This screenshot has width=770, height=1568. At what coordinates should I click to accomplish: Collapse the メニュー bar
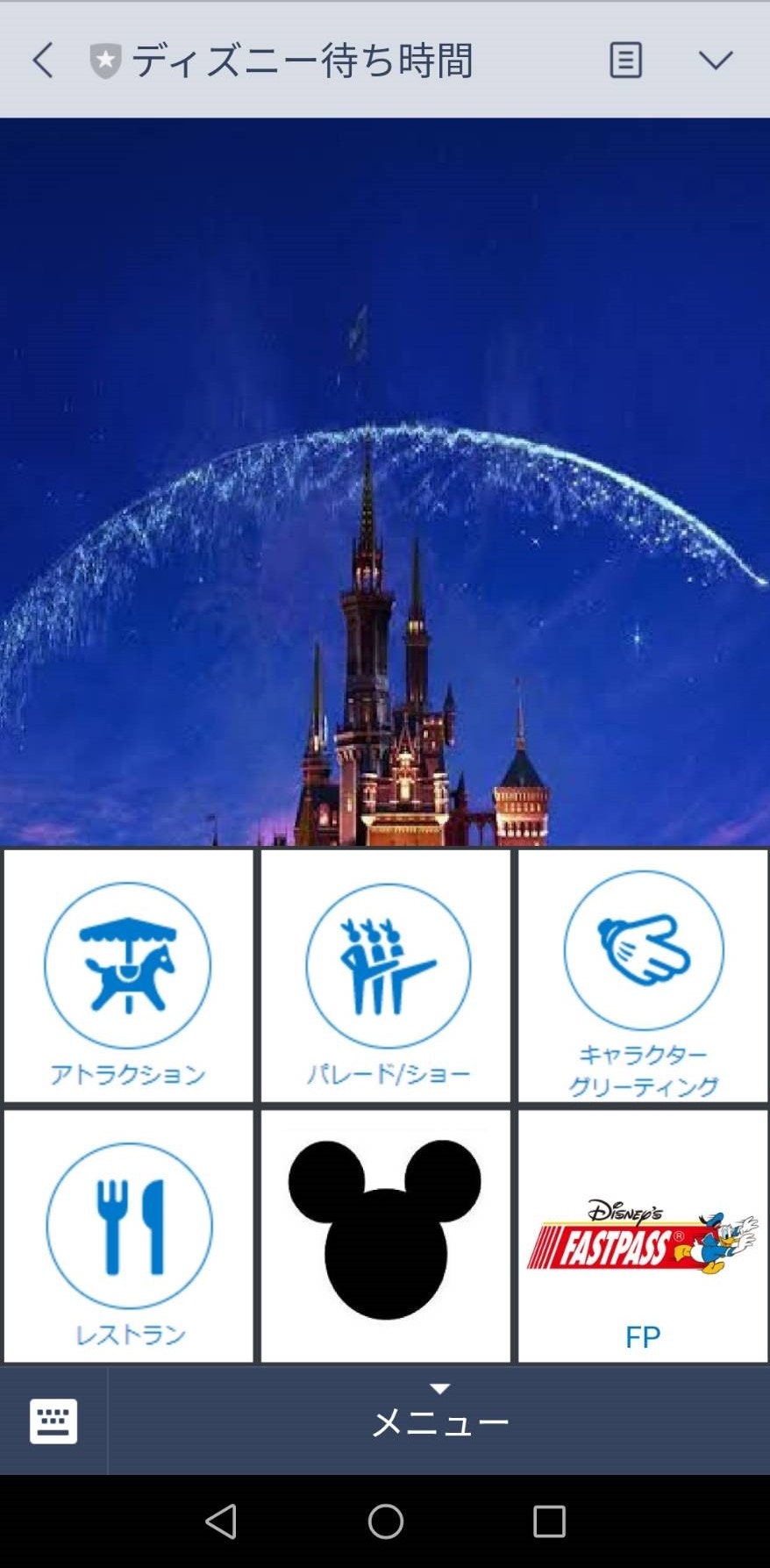439,1419
